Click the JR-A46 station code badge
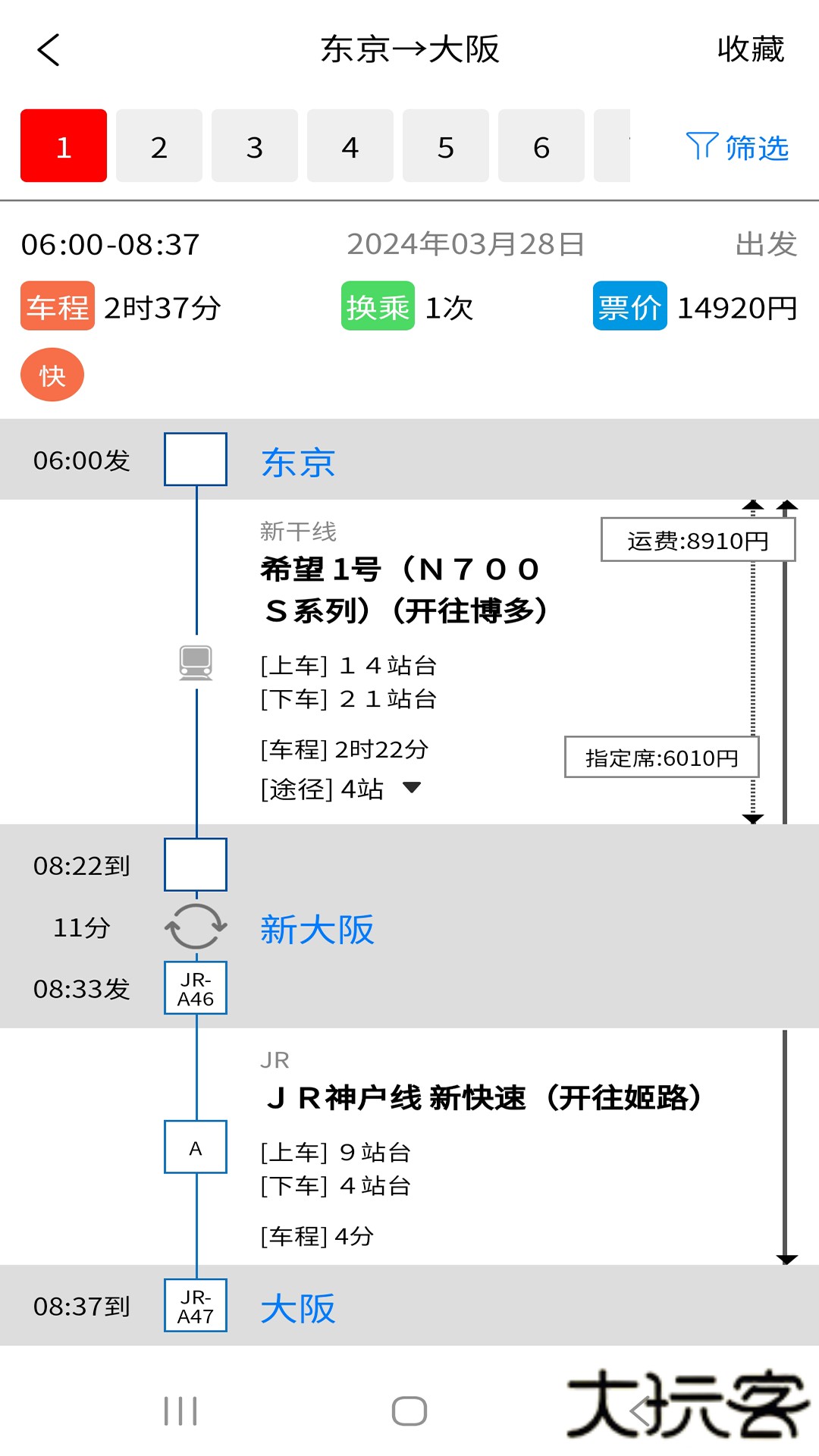 (195, 986)
